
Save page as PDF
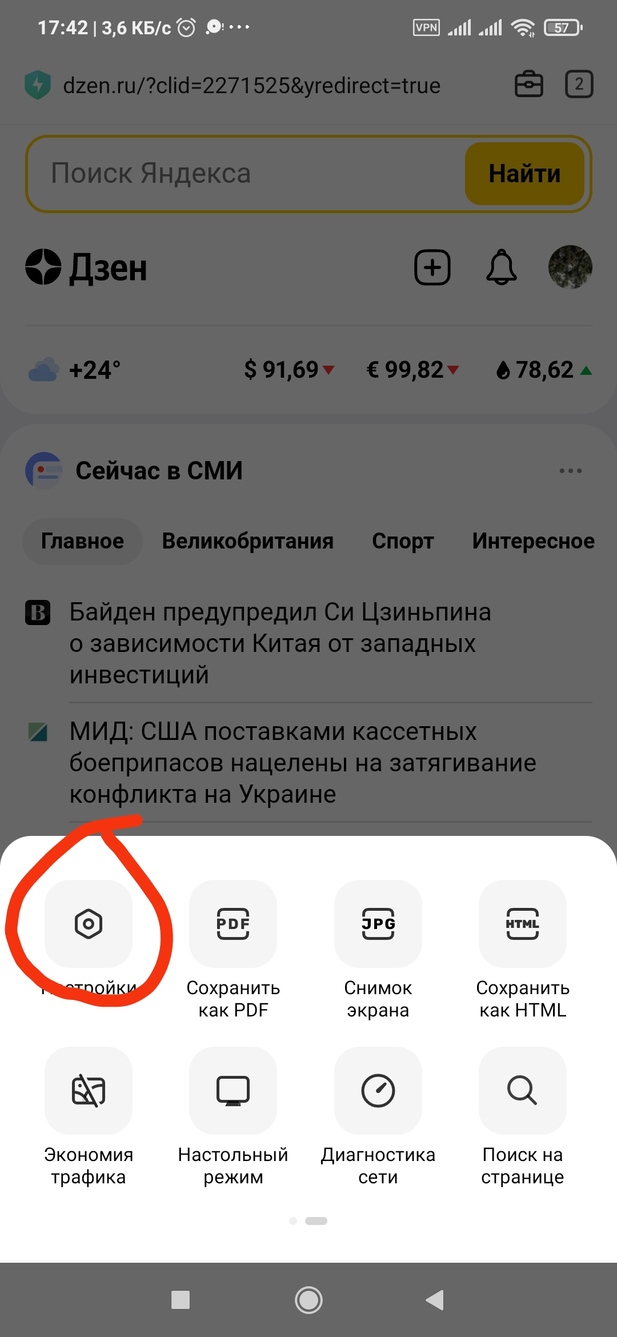pyautogui.click(x=233, y=924)
